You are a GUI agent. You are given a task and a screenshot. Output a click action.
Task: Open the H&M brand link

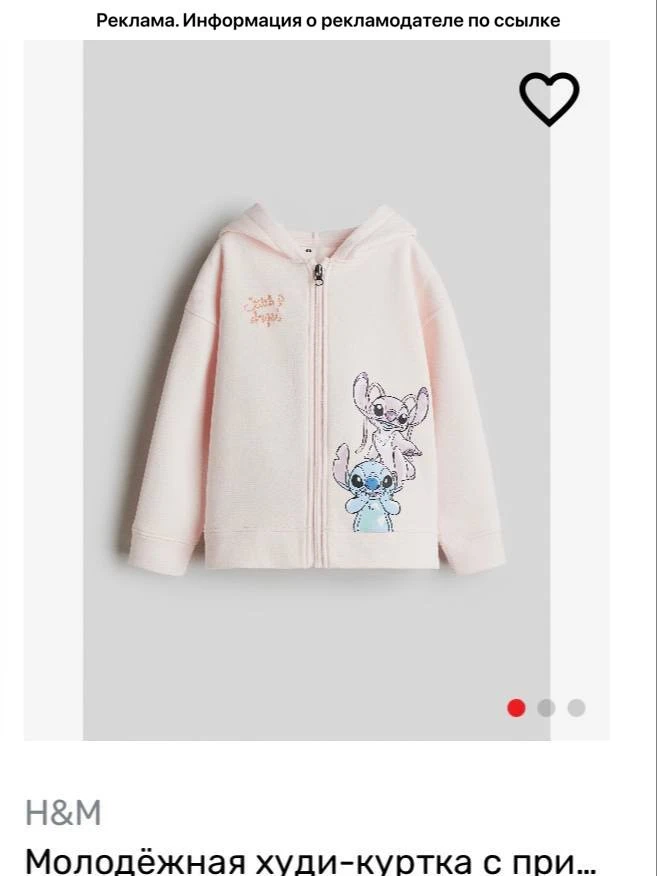[x=63, y=812]
